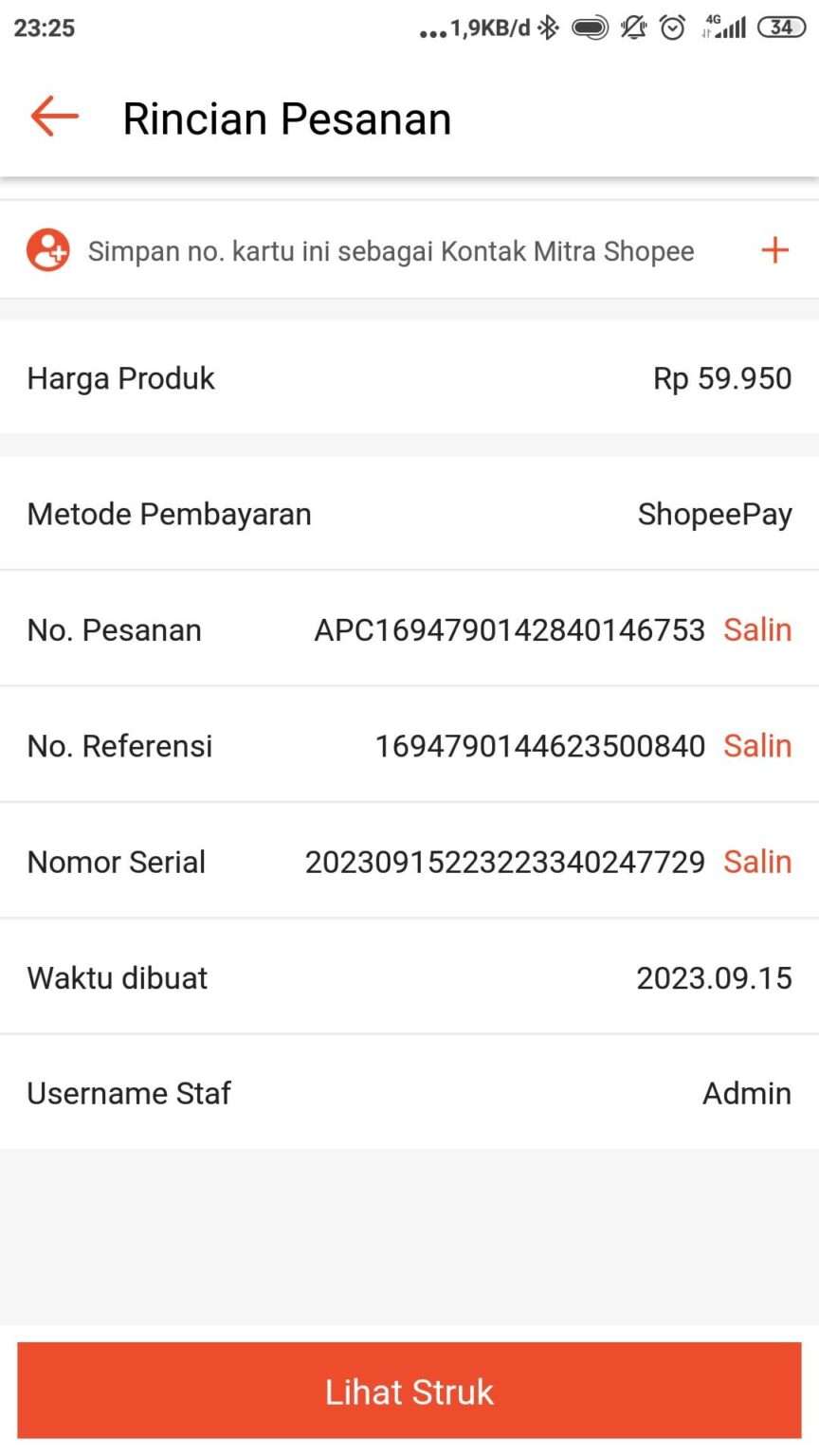
Task: Copy the No. Referensi via Salin
Action: point(757,745)
